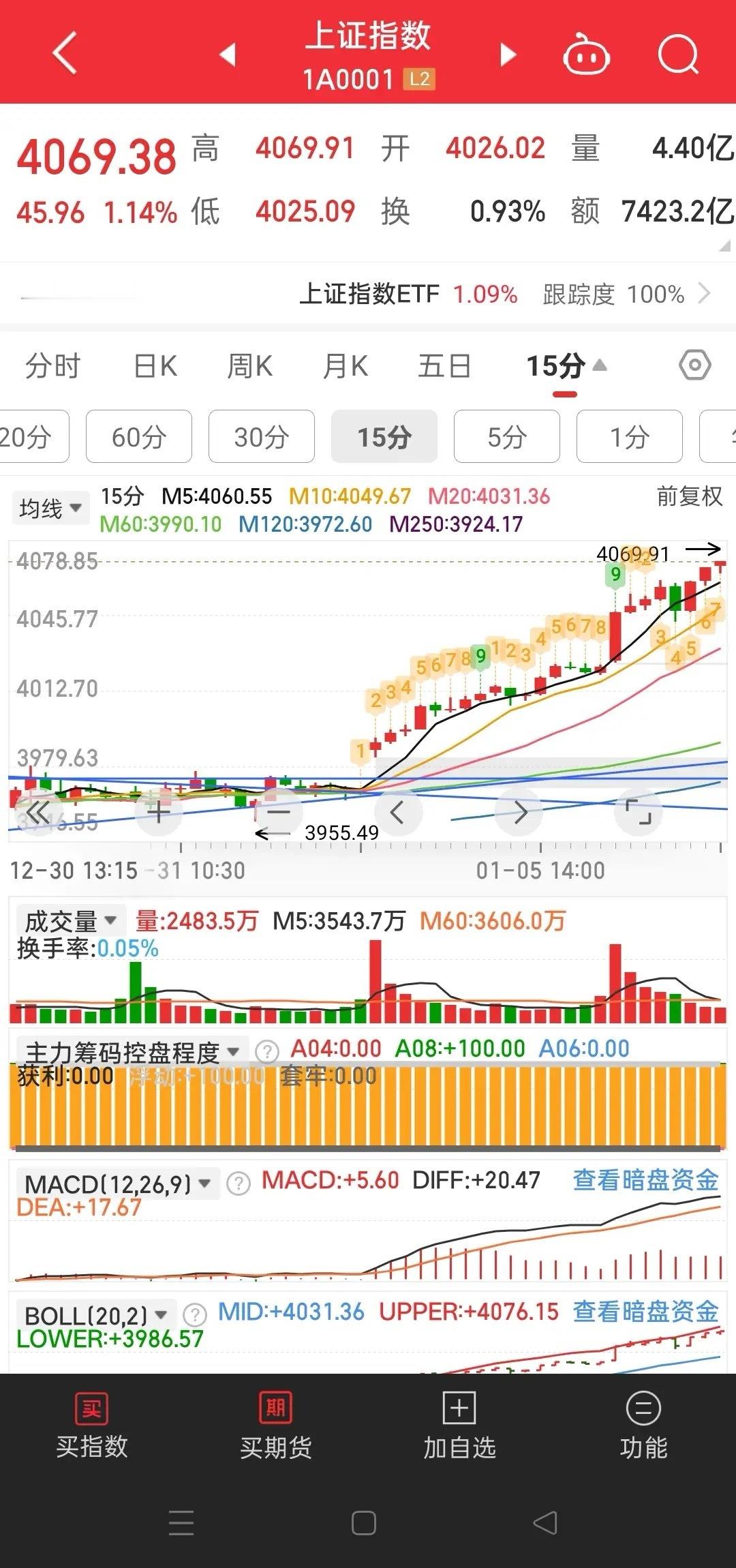Click the MACD help question mark
This screenshot has height=1568, width=736.
tap(238, 1184)
